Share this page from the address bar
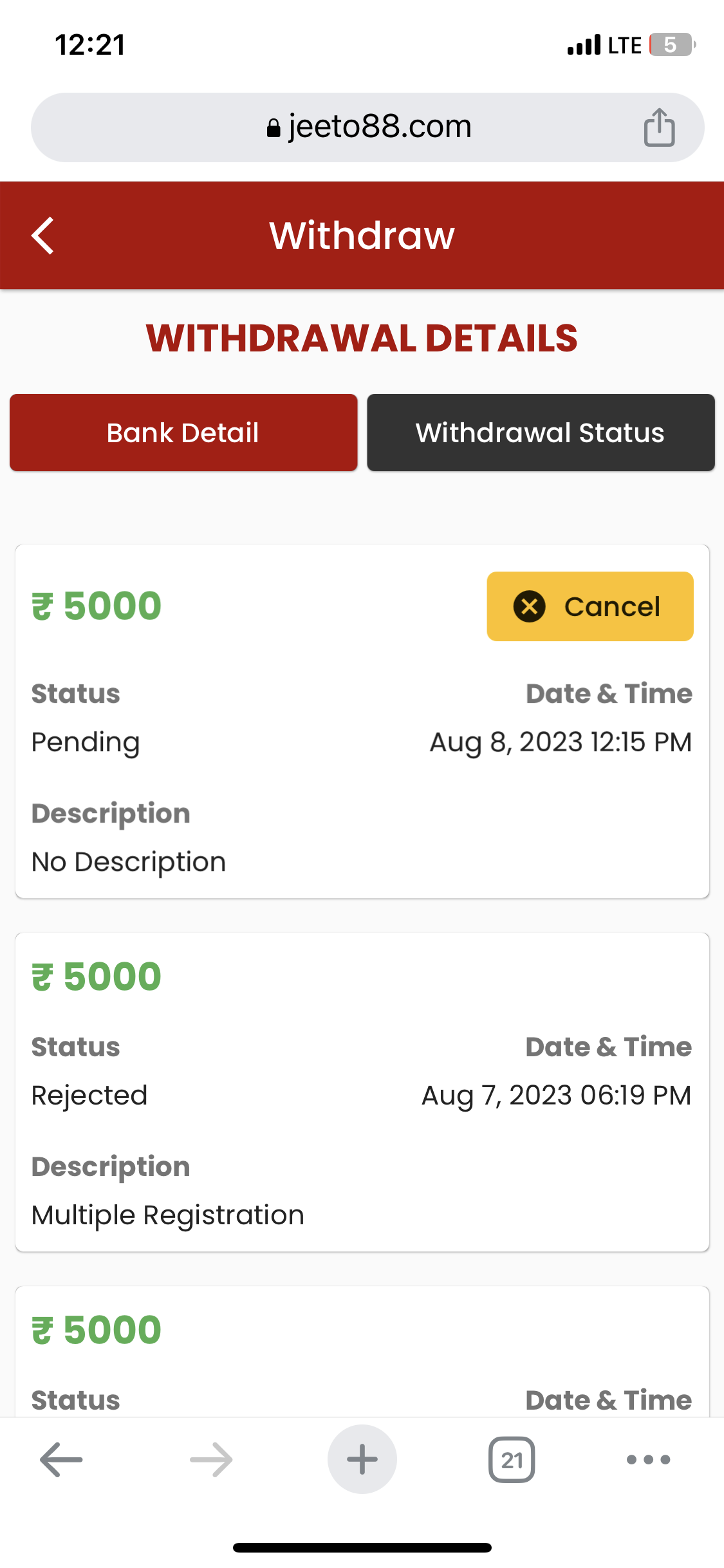Screen dimensions: 724x1568 (x=659, y=127)
